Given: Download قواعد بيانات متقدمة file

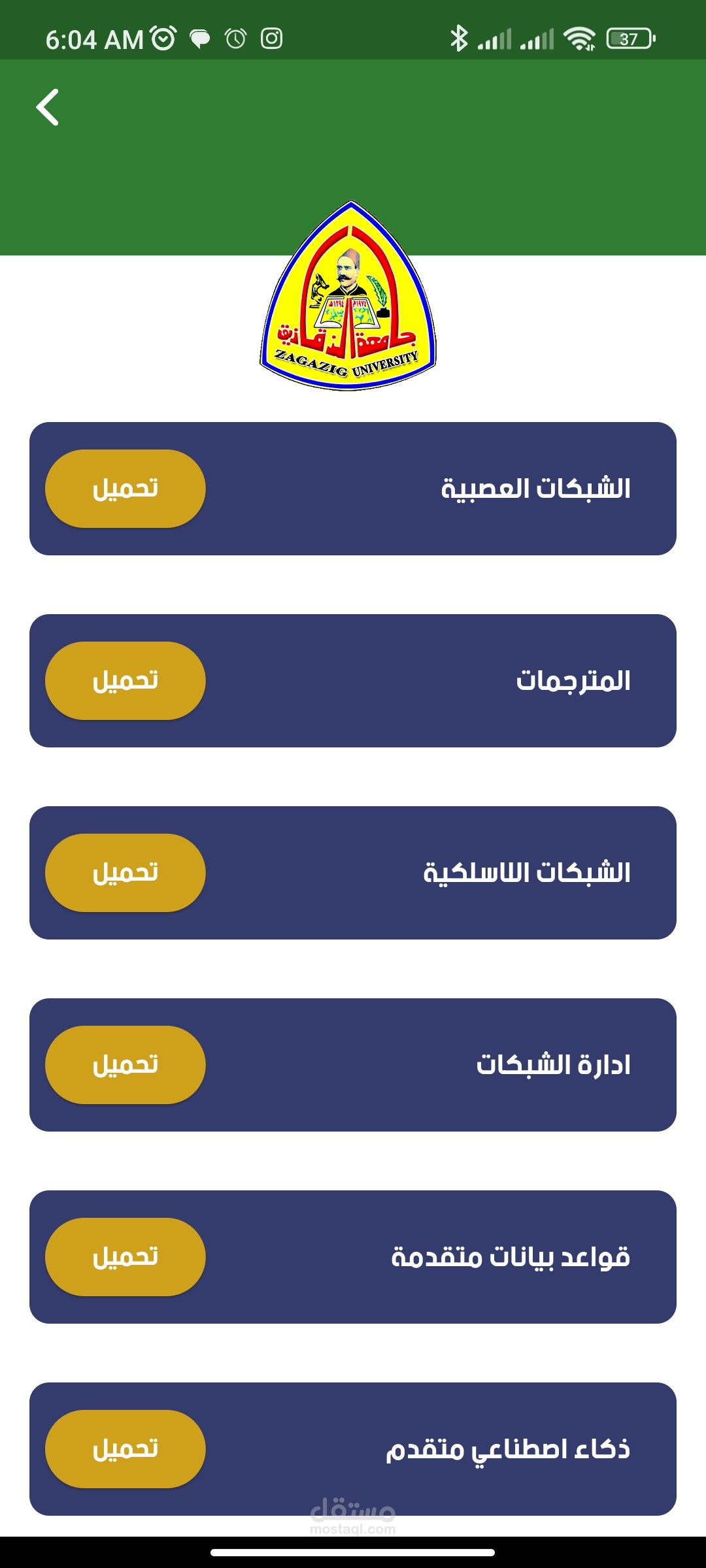Looking at the screenshot, I should 125,1257.
